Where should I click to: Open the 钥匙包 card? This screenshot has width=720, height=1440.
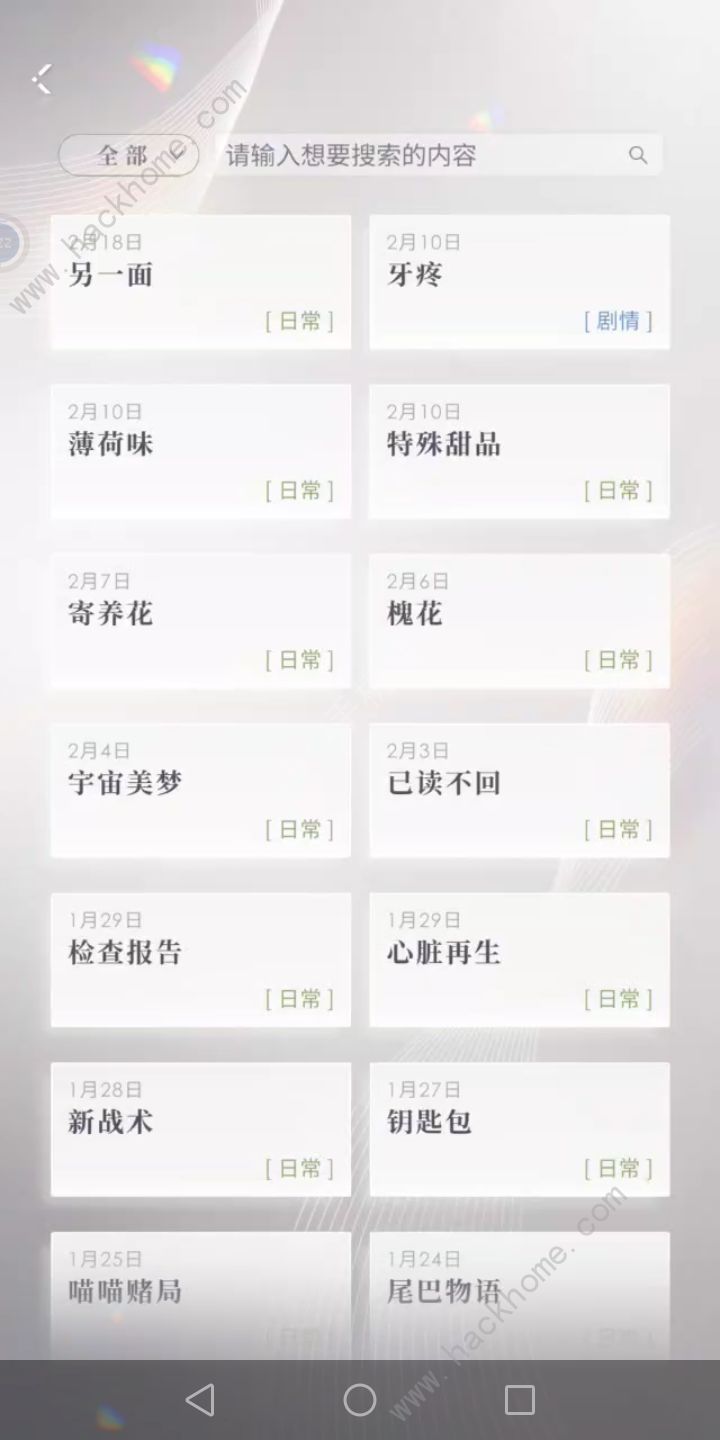[519, 1129]
